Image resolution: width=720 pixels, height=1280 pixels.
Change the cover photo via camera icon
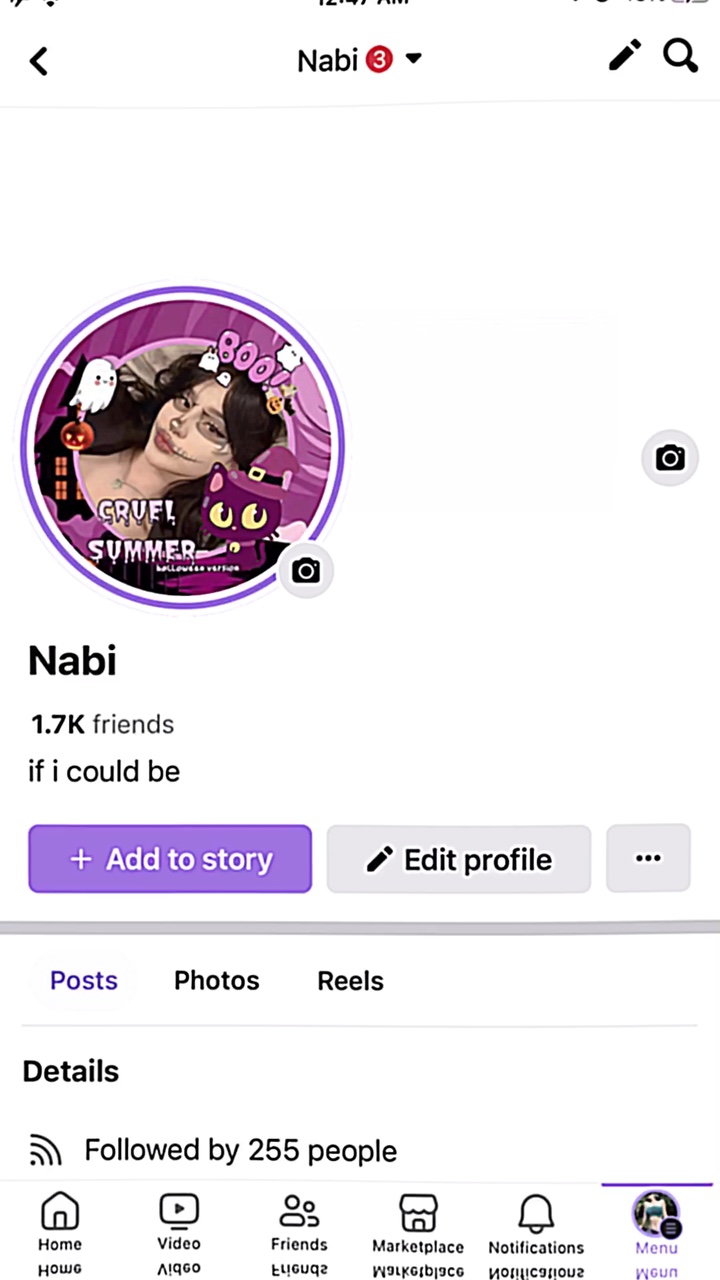pyautogui.click(x=670, y=458)
